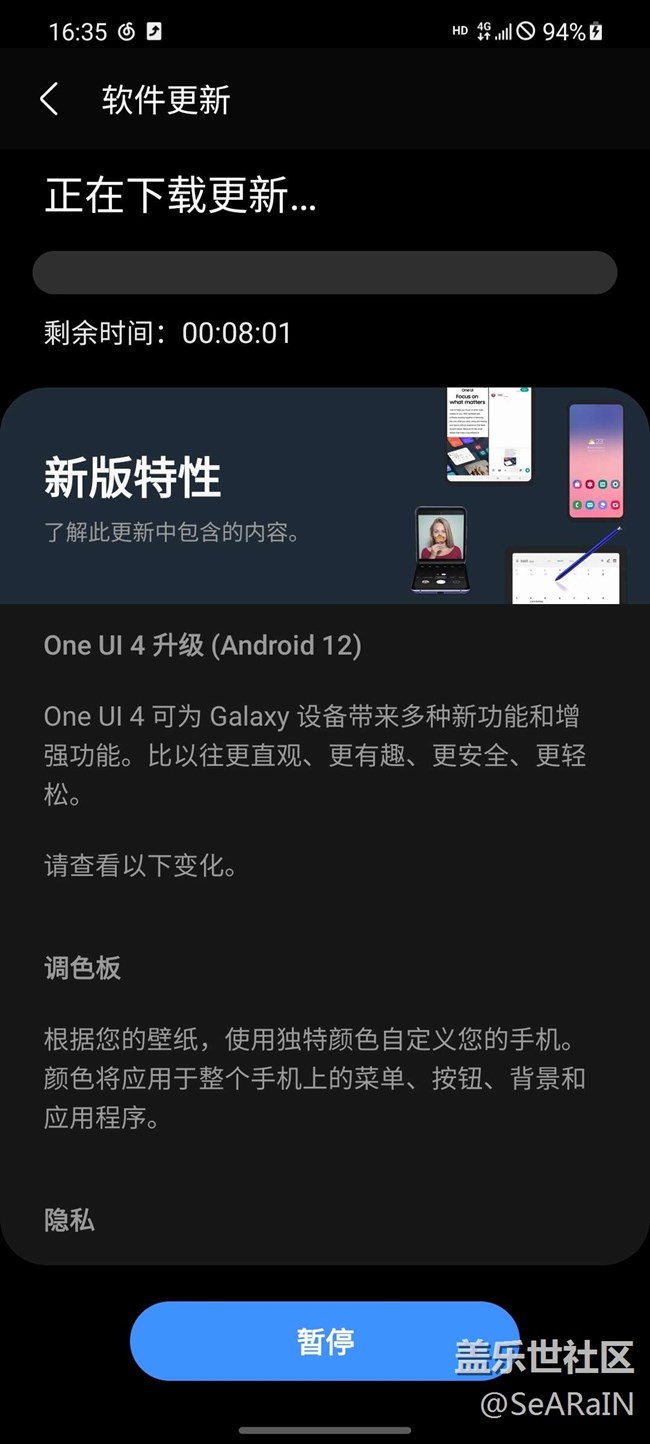Go back from the 软件更新 screen
650x1444 pixels.
[48, 100]
